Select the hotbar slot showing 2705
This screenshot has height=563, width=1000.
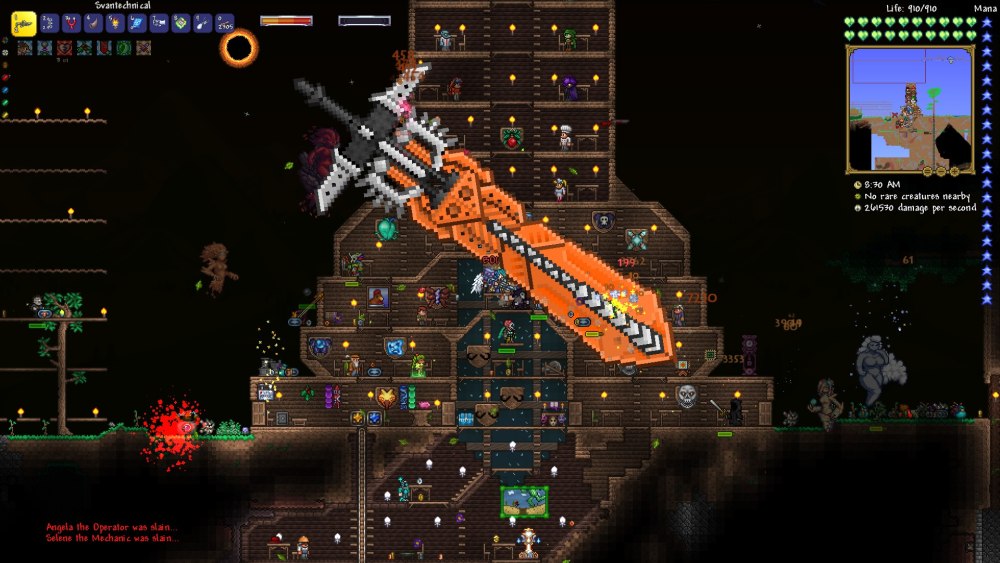[225, 22]
